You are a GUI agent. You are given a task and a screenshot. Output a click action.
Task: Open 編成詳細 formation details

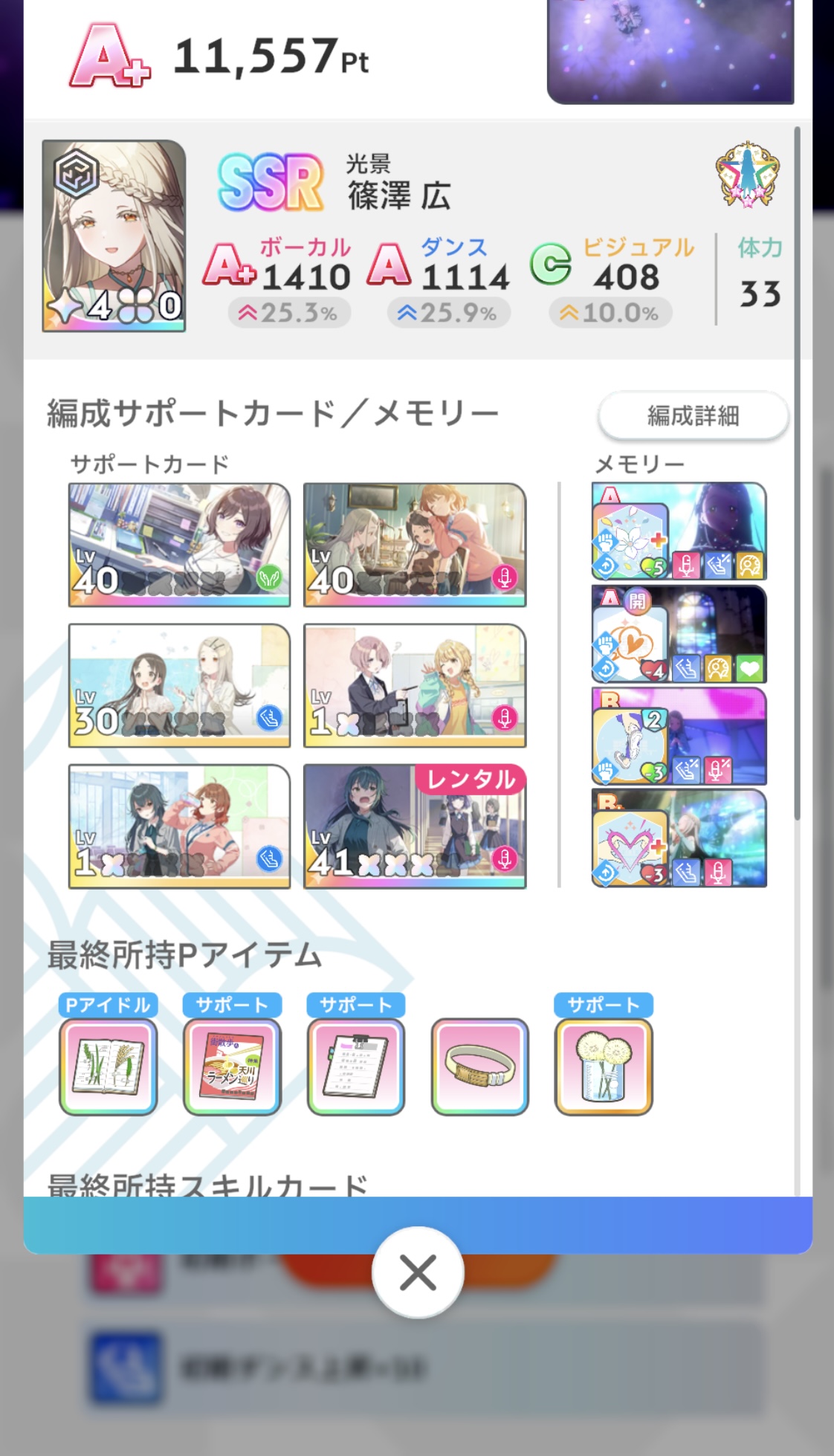[693, 415]
